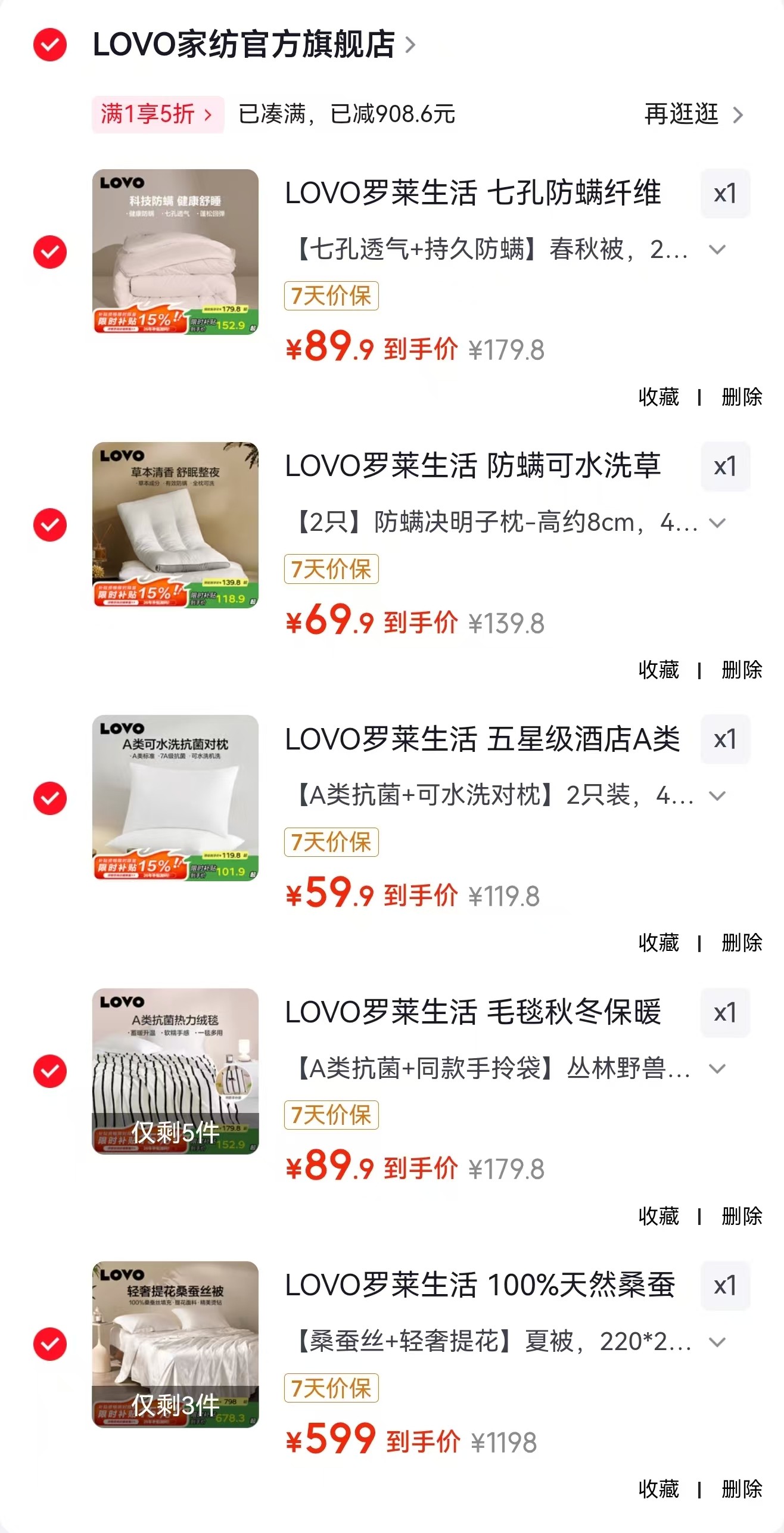The image size is (784, 1533).
Task: Delete the 七孔防螨纤维 quilt from cart
Action: point(742,397)
